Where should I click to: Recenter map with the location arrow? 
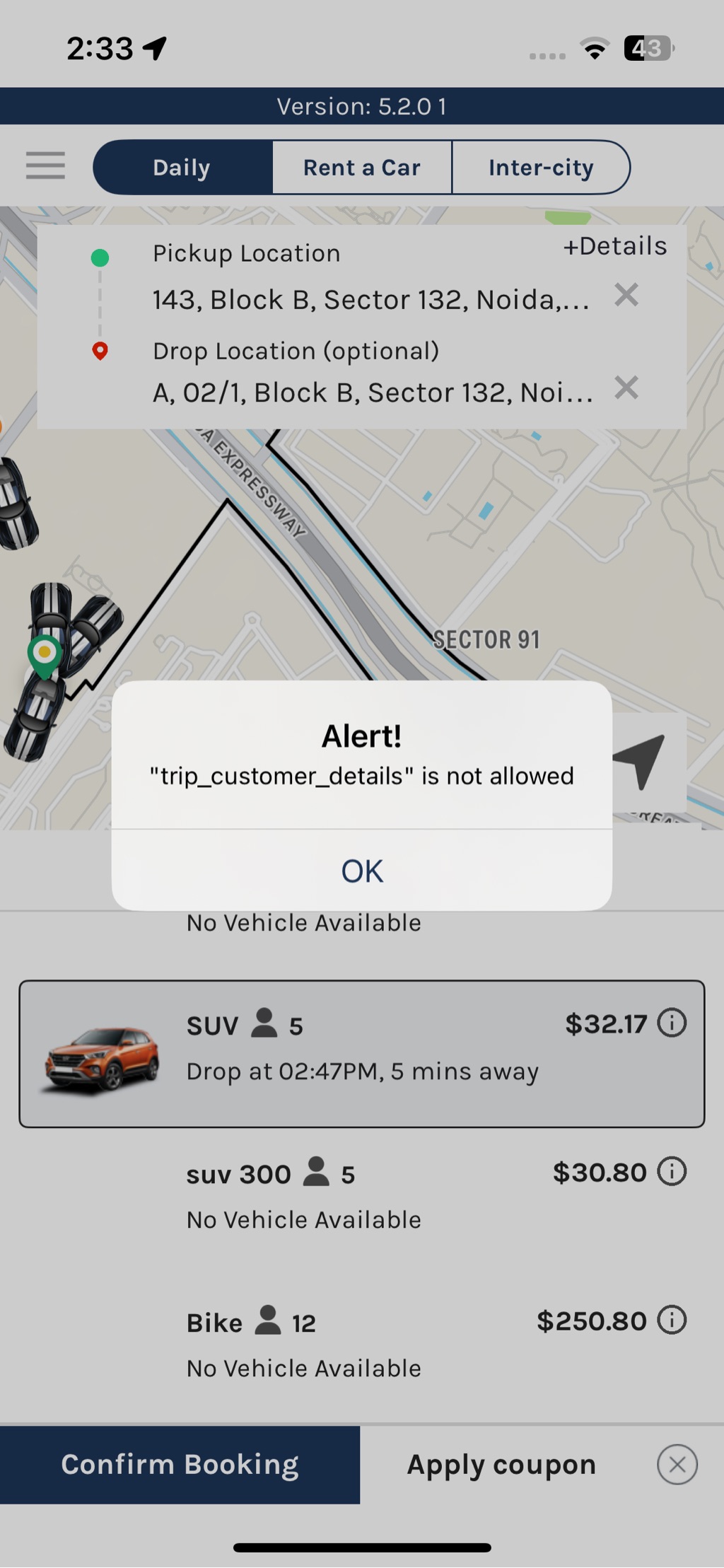point(642,761)
